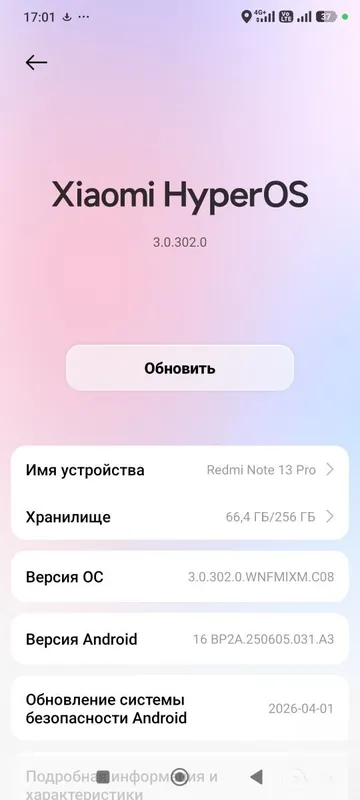The width and height of the screenshot is (360, 800).
Task: Tap the system home button
Action: point(179,777)
